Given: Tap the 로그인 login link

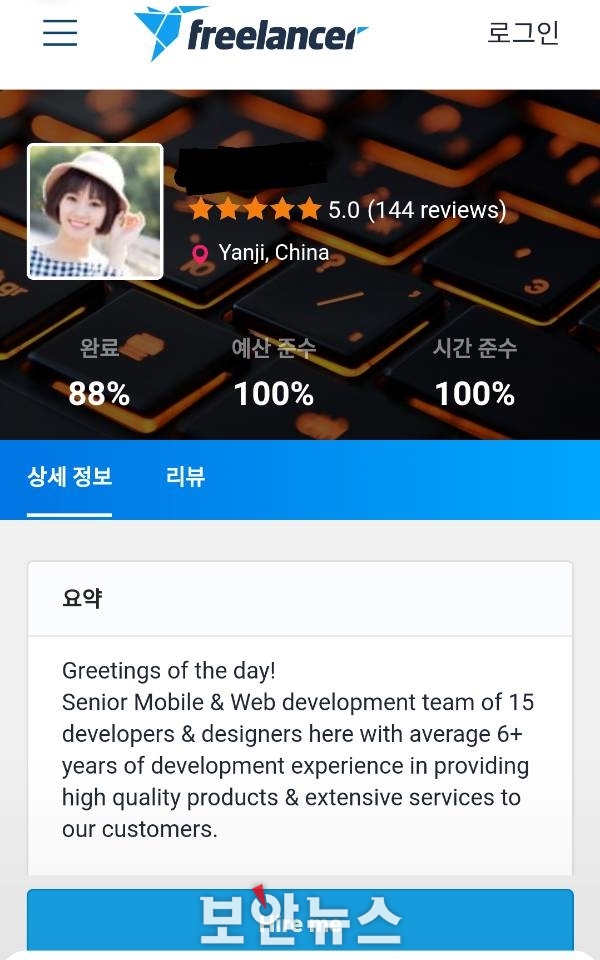Looking at the screenshot, I should coord(523,33).
